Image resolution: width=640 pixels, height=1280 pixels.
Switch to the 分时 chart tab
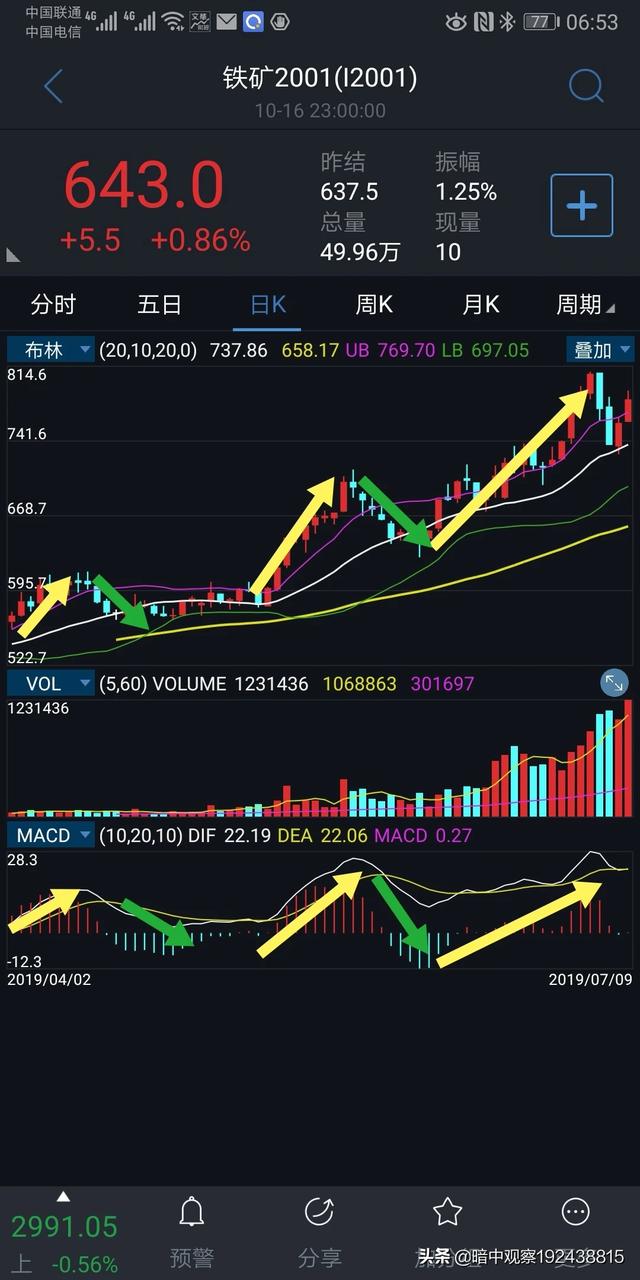point(53,305)
